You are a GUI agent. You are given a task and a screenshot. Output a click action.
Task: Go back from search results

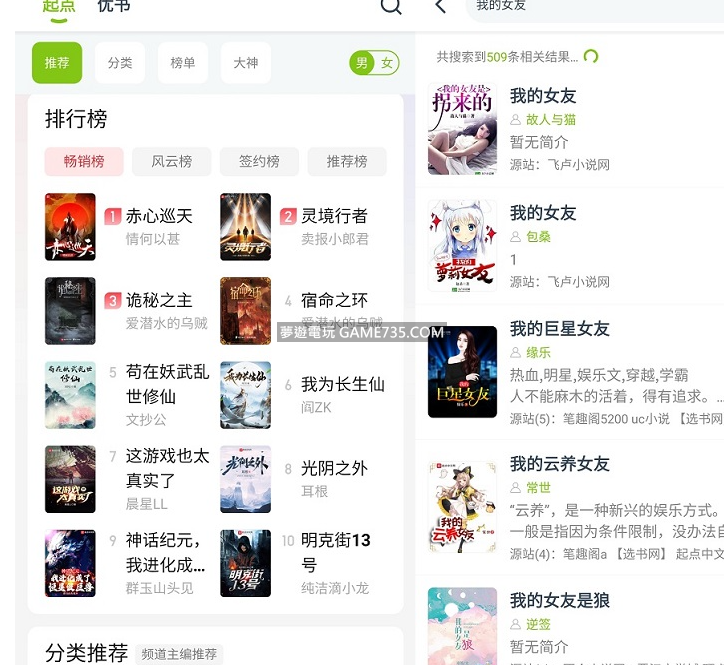pyautogui.click(x=441, y=7)
